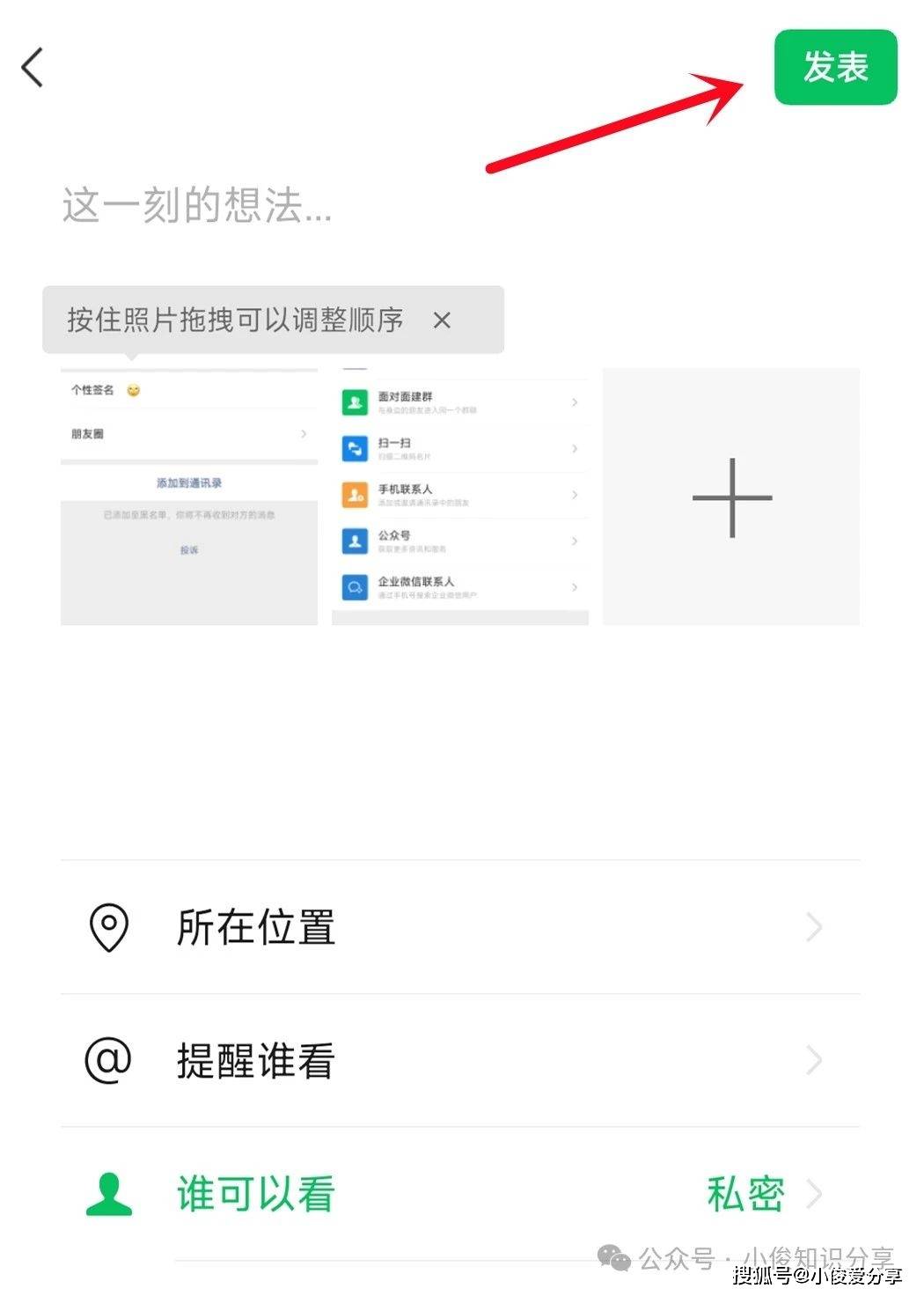Tap the 这一刻的想法 text field
924x1296 pixels.
195,209
